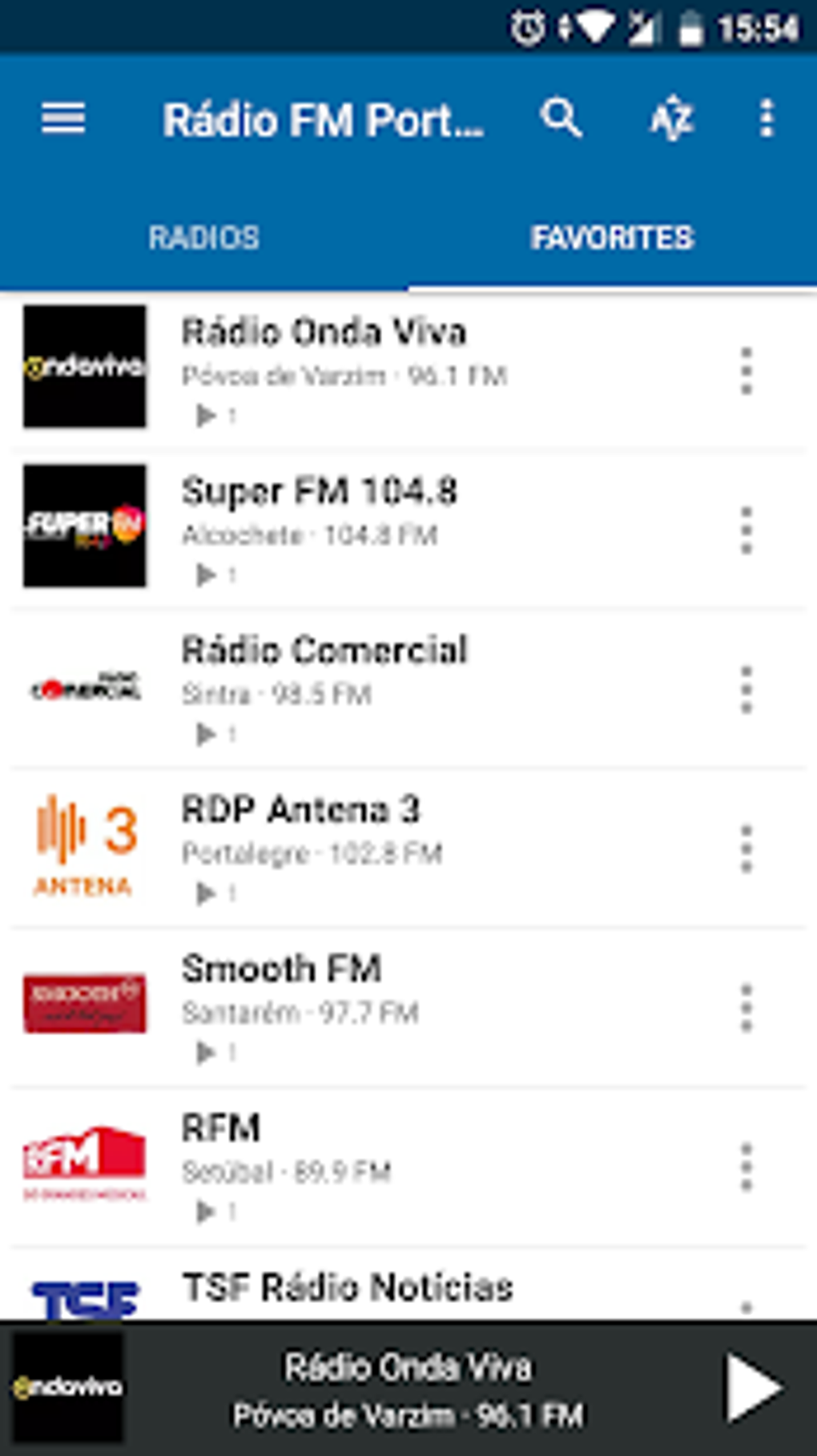Open the app bar overflow menu
The height and width of the screenshot is (1456, 817).
click(767, 119)
